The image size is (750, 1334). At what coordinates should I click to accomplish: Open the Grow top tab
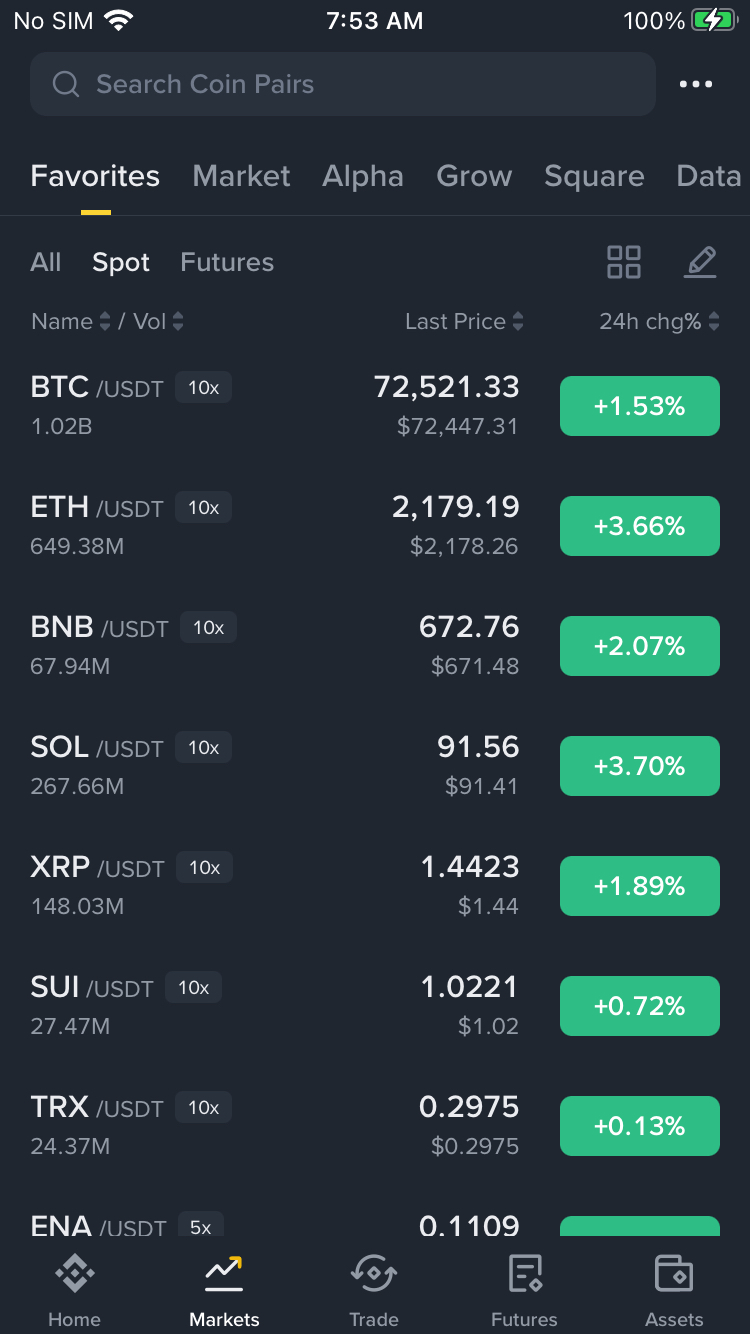click(474, 176)
